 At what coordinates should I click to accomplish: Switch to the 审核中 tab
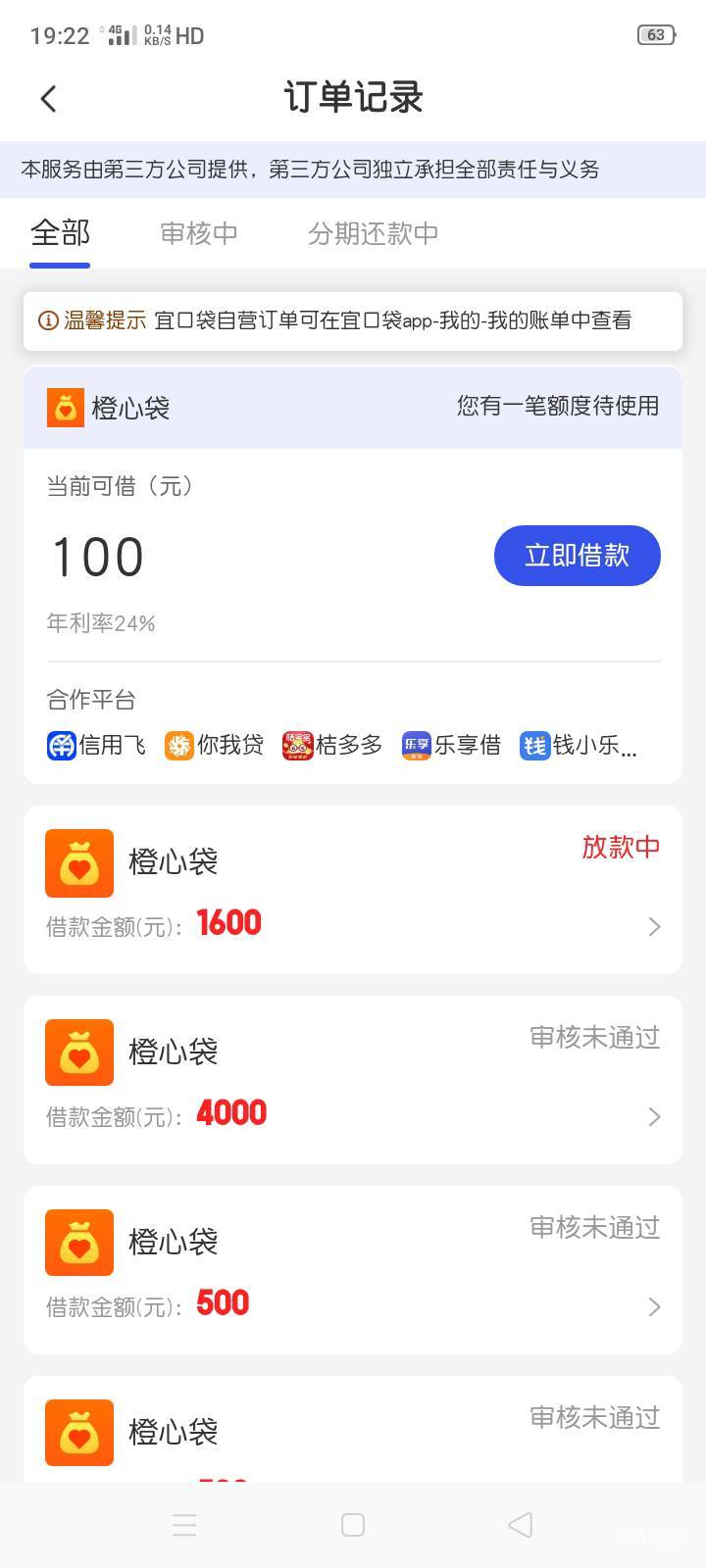point(199,233)
